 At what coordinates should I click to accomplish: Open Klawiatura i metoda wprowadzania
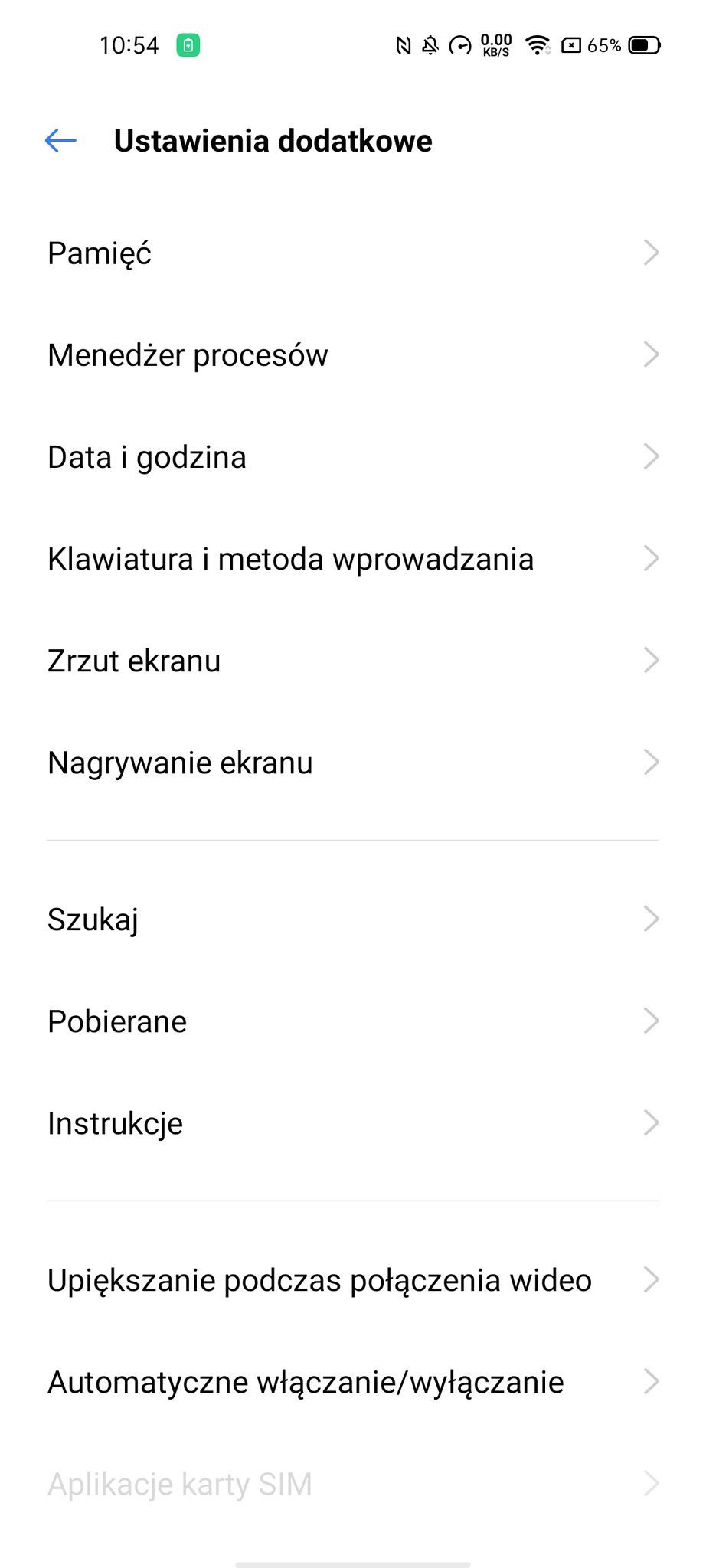pyautogui.click(x=353, y=558)
